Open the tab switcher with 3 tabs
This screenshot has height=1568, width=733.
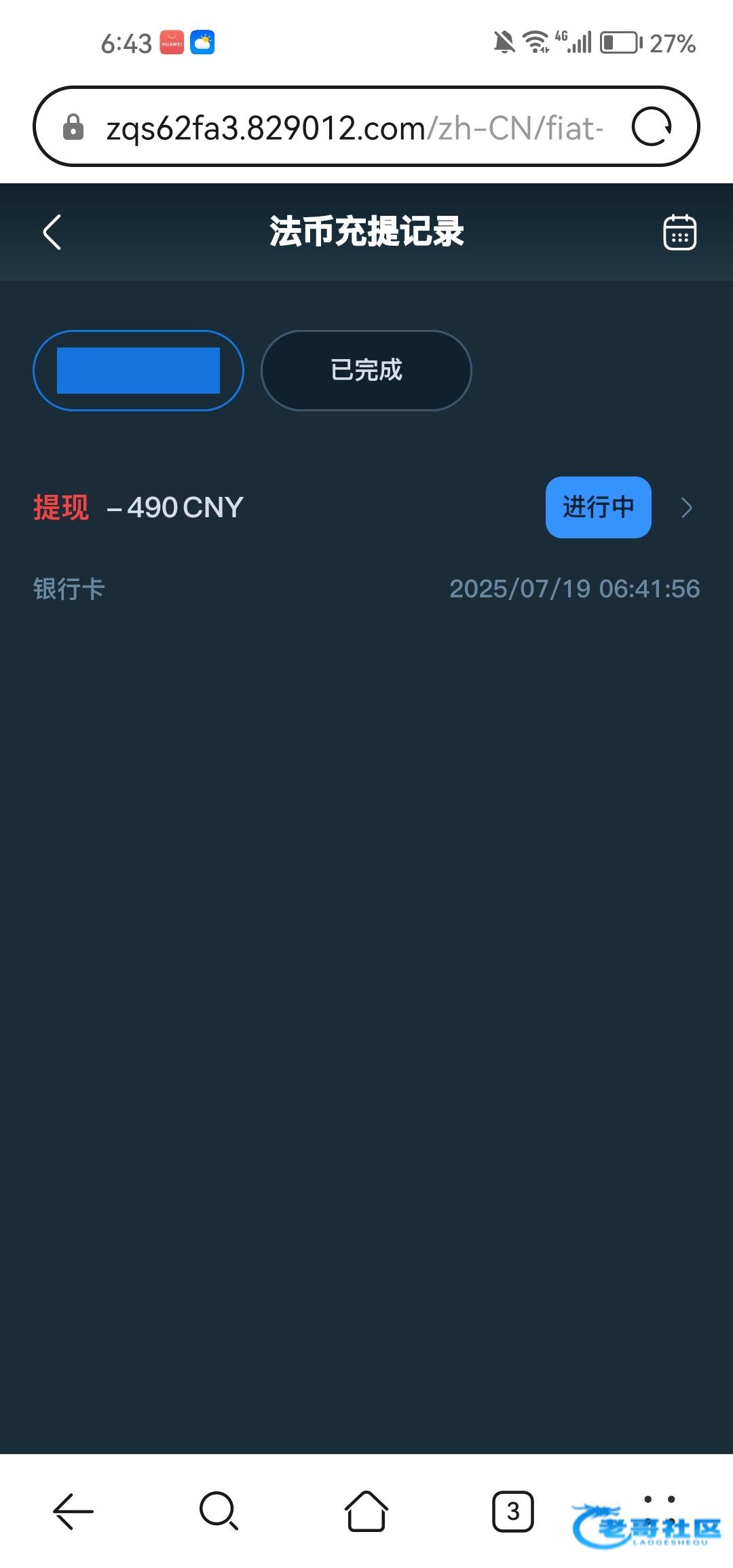click(x=512, y=1511)
